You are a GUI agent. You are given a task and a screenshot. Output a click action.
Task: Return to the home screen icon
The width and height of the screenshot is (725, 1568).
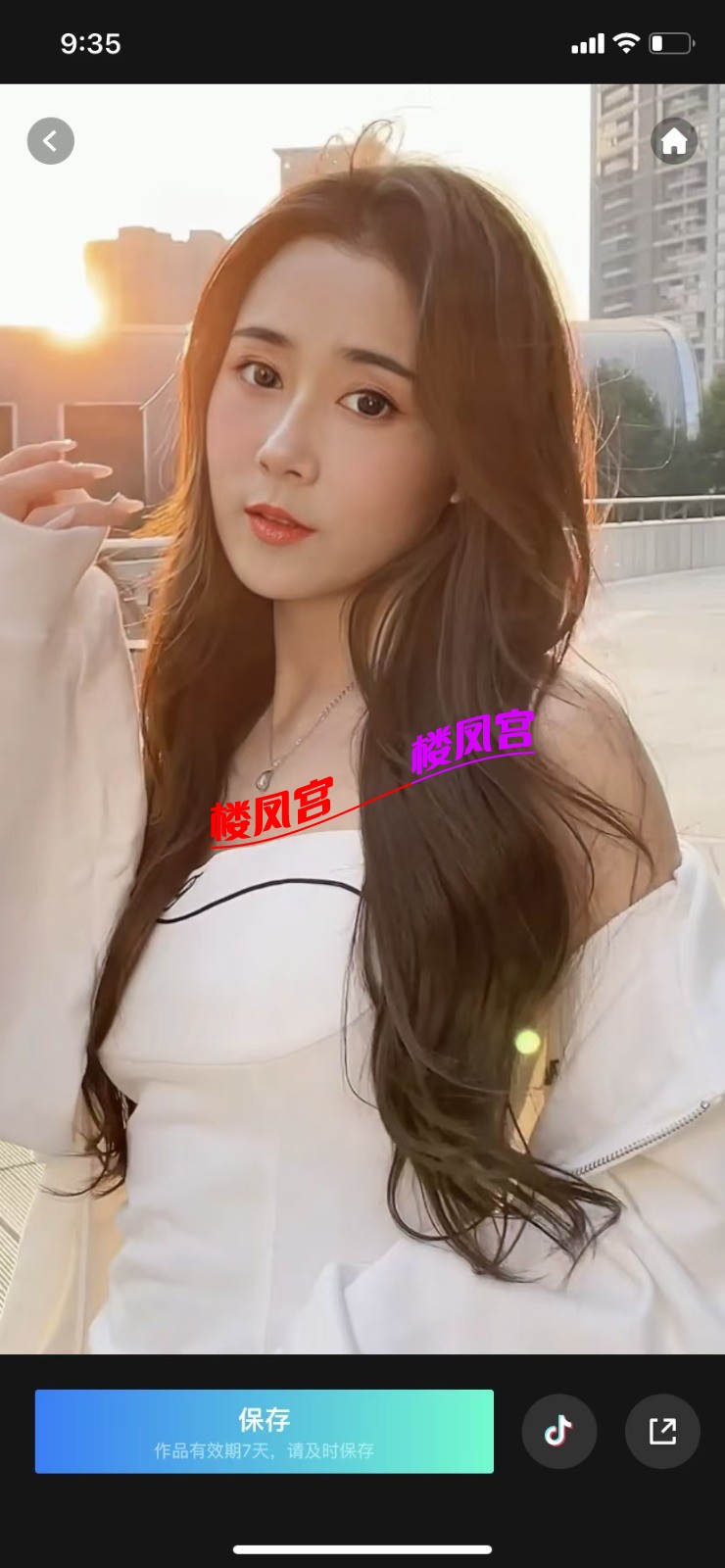point(673,141)
